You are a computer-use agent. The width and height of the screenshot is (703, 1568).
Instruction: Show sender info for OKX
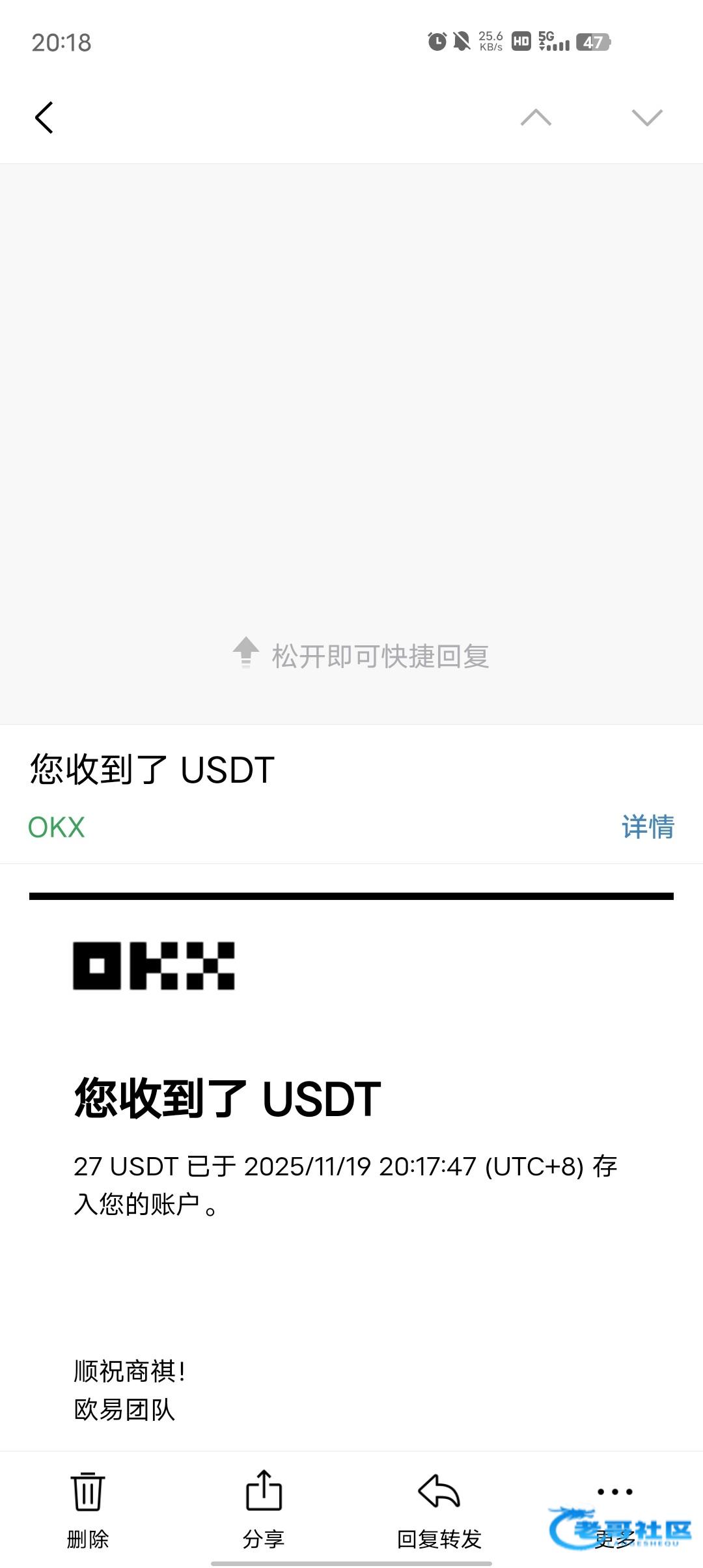pyautogui.click(x=57, y=828)
